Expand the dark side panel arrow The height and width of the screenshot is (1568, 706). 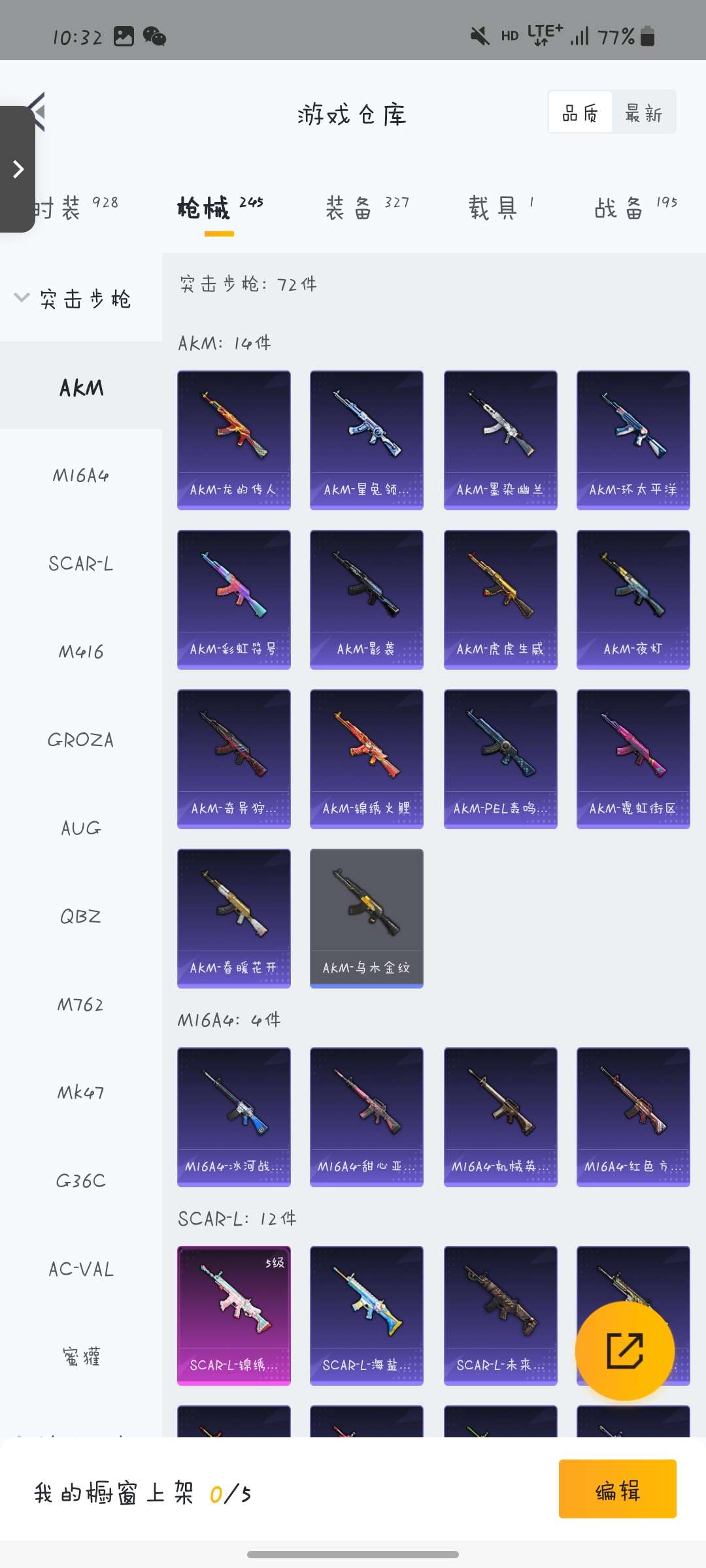[x=18, y=169]
